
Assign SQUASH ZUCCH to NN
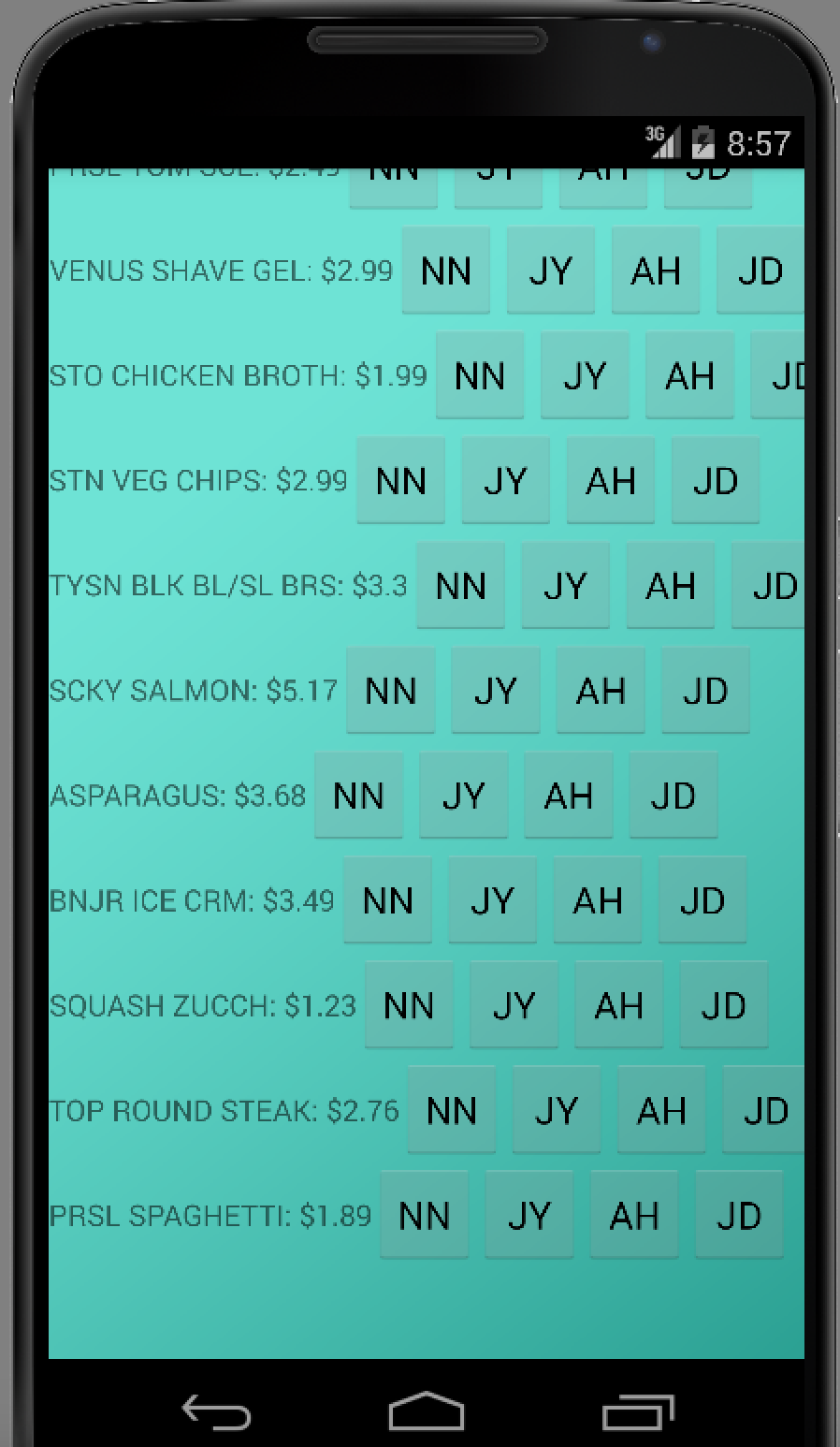coord(409,1005)
